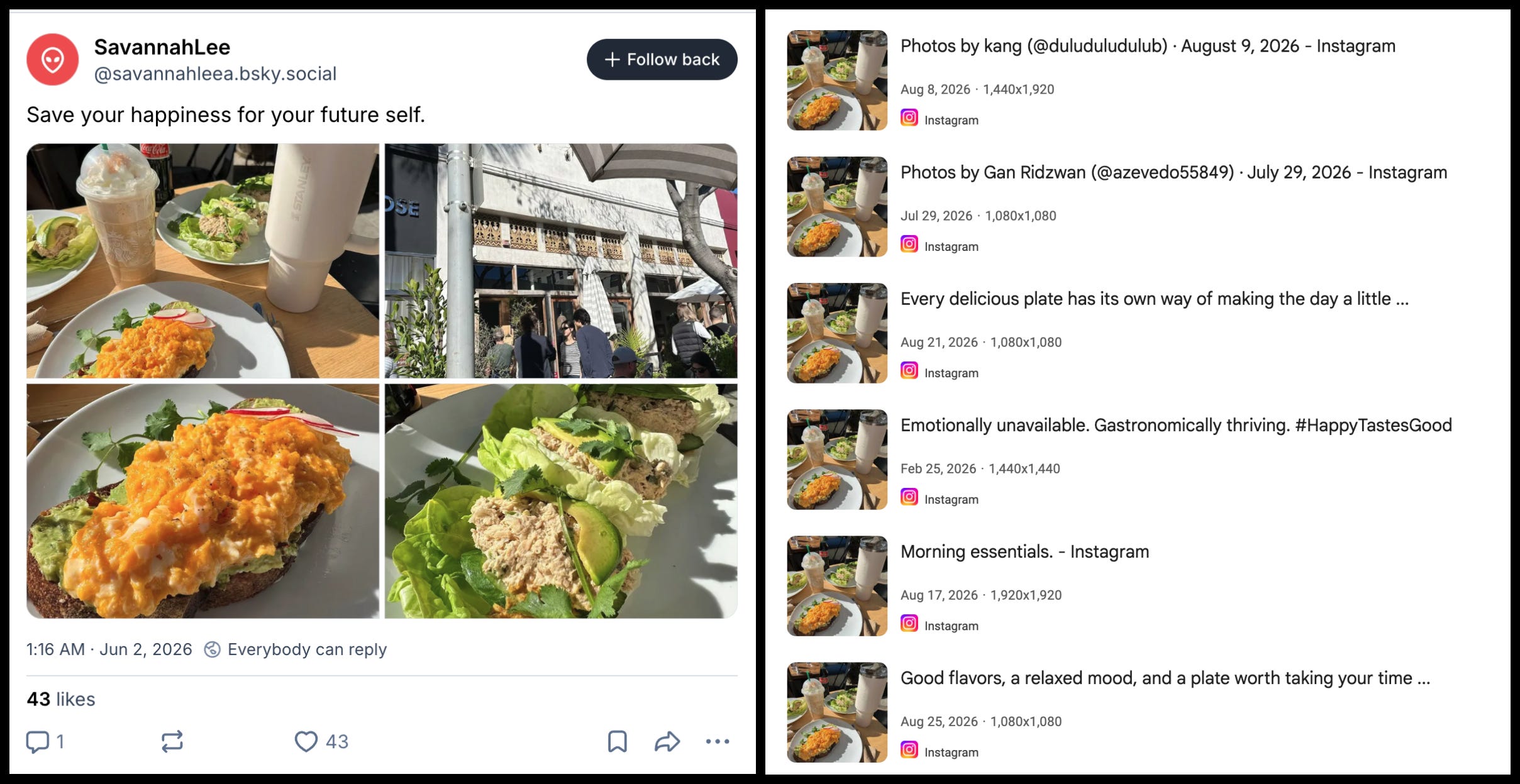Viewport: 1520px width, 784px height.
Task: View the scrambled egg toast photo
Action: pos(203,501)
